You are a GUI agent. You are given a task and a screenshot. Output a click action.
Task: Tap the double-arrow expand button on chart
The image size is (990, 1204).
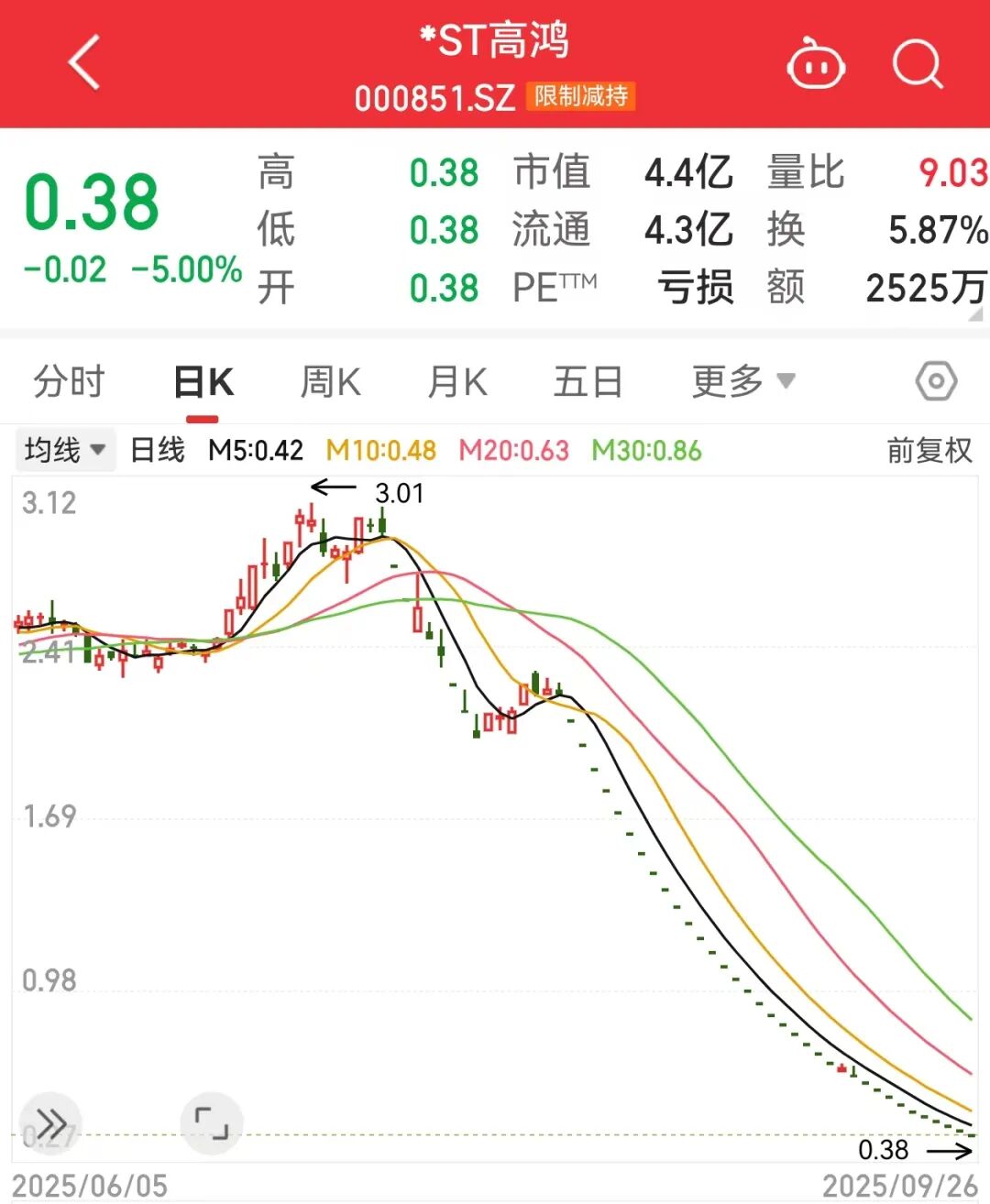click(51, 1122)
